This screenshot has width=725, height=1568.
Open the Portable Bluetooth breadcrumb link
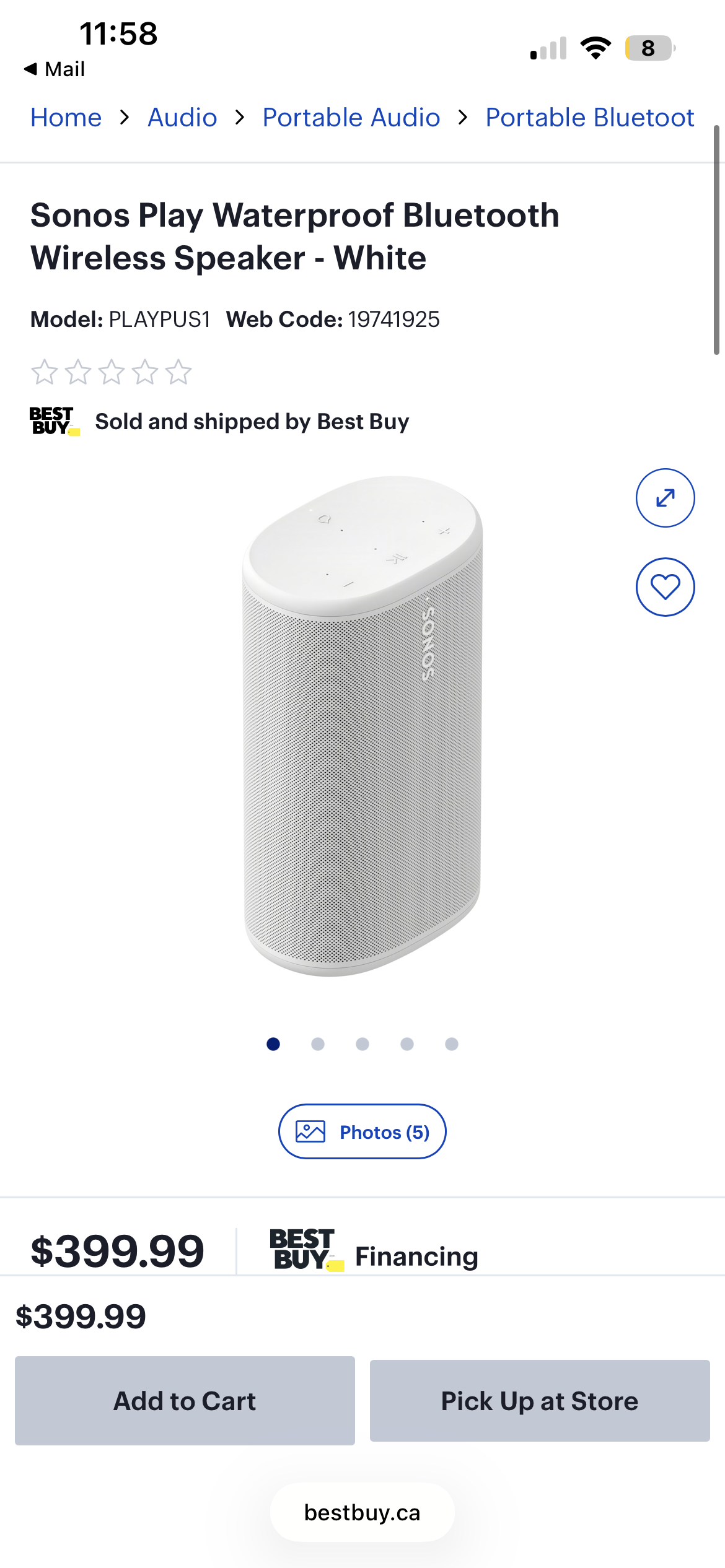(589, 118)
